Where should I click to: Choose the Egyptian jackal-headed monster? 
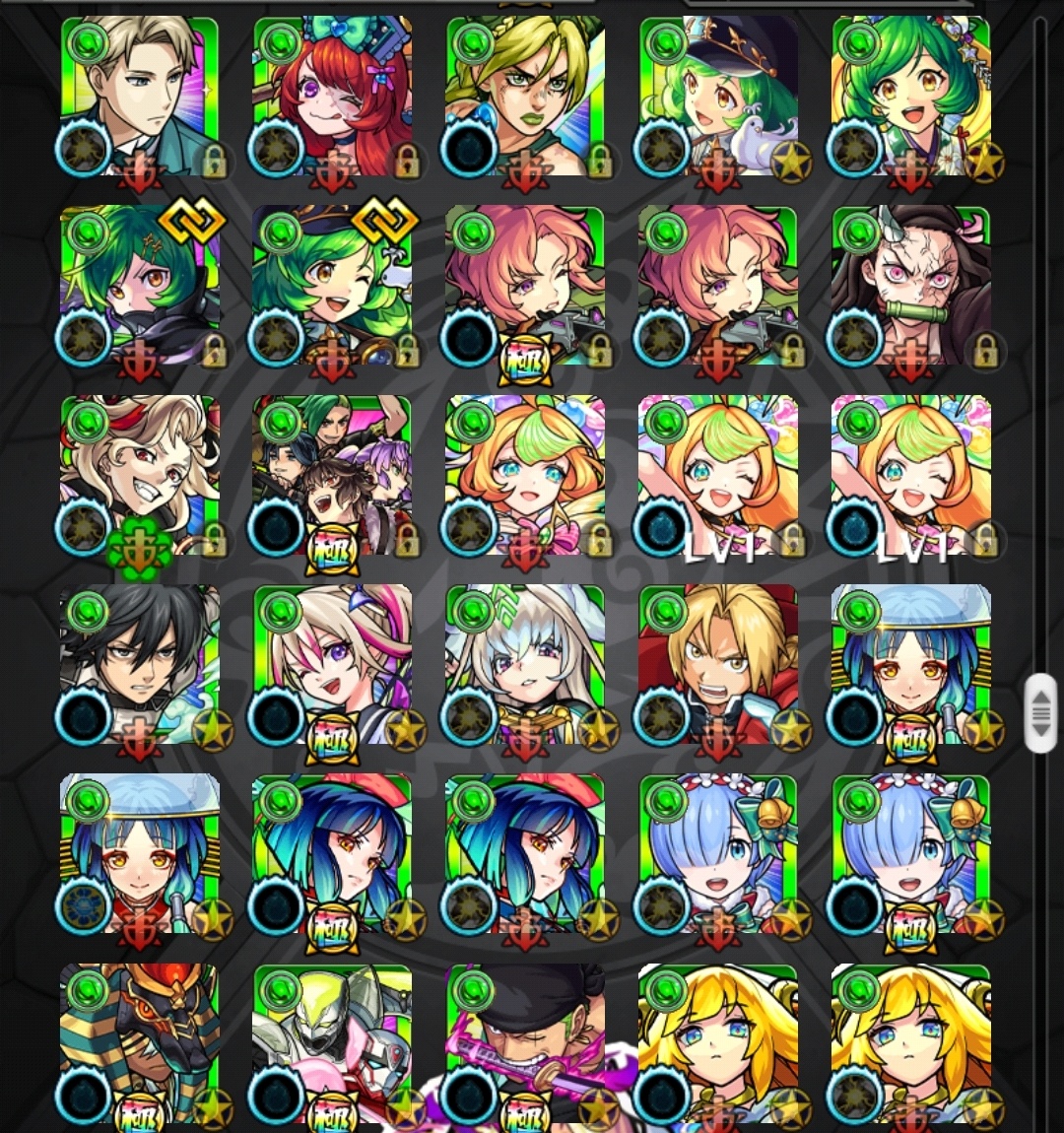tap(139, 1044)
